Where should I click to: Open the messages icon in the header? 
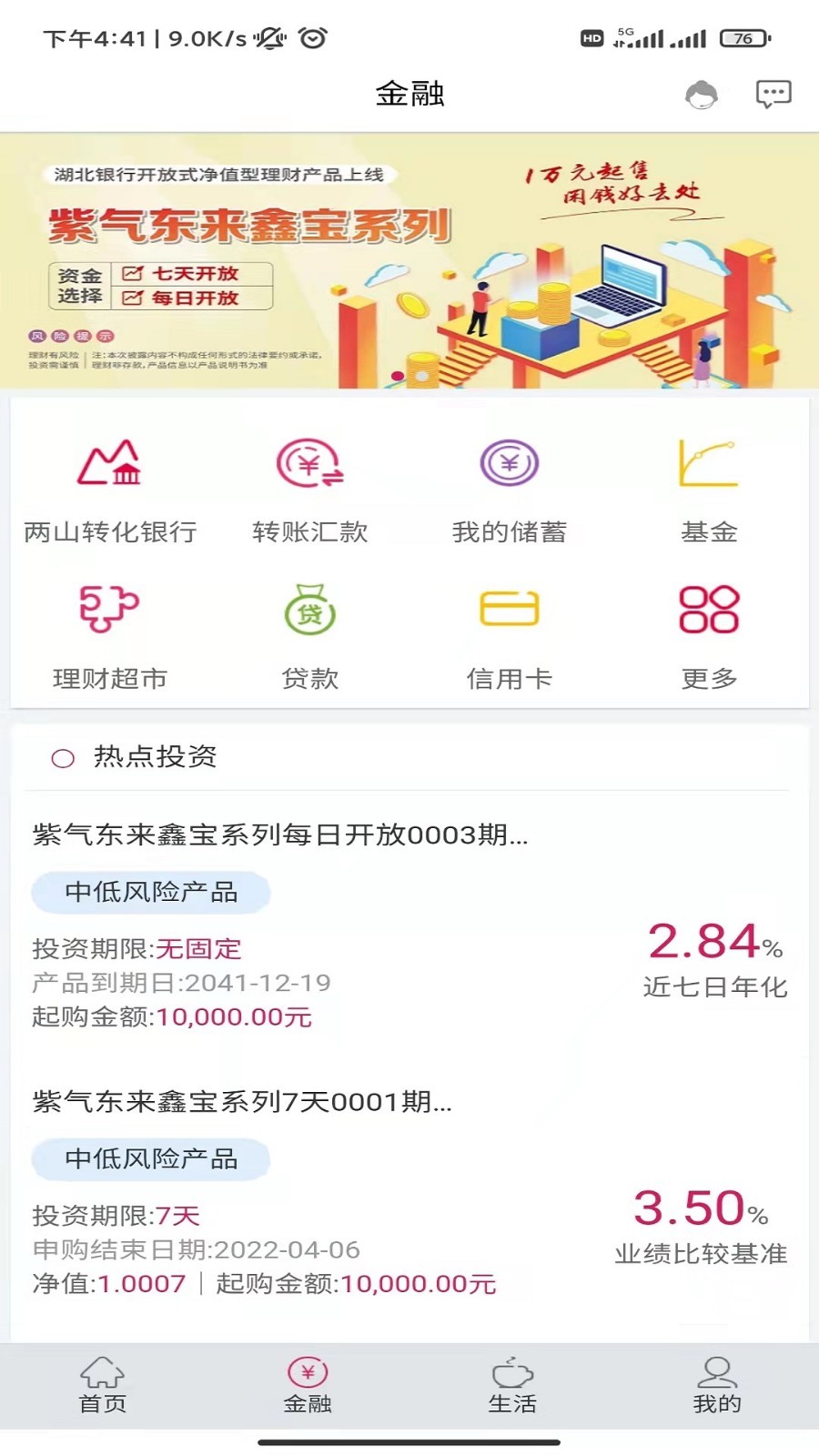click(773, 94)
